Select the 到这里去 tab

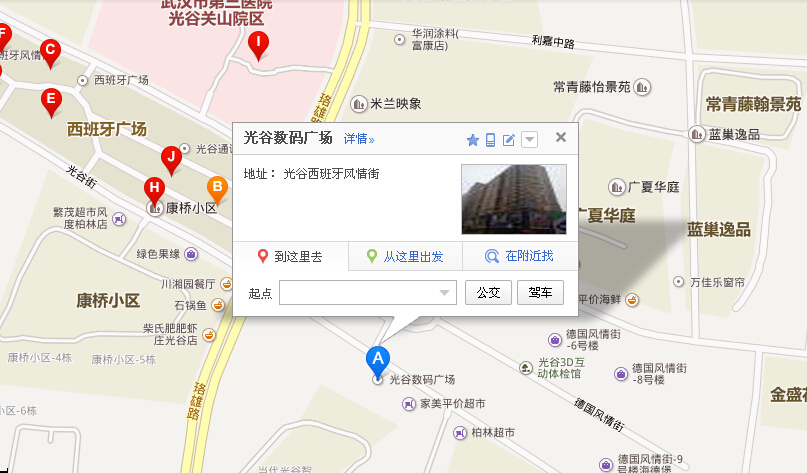291,257
